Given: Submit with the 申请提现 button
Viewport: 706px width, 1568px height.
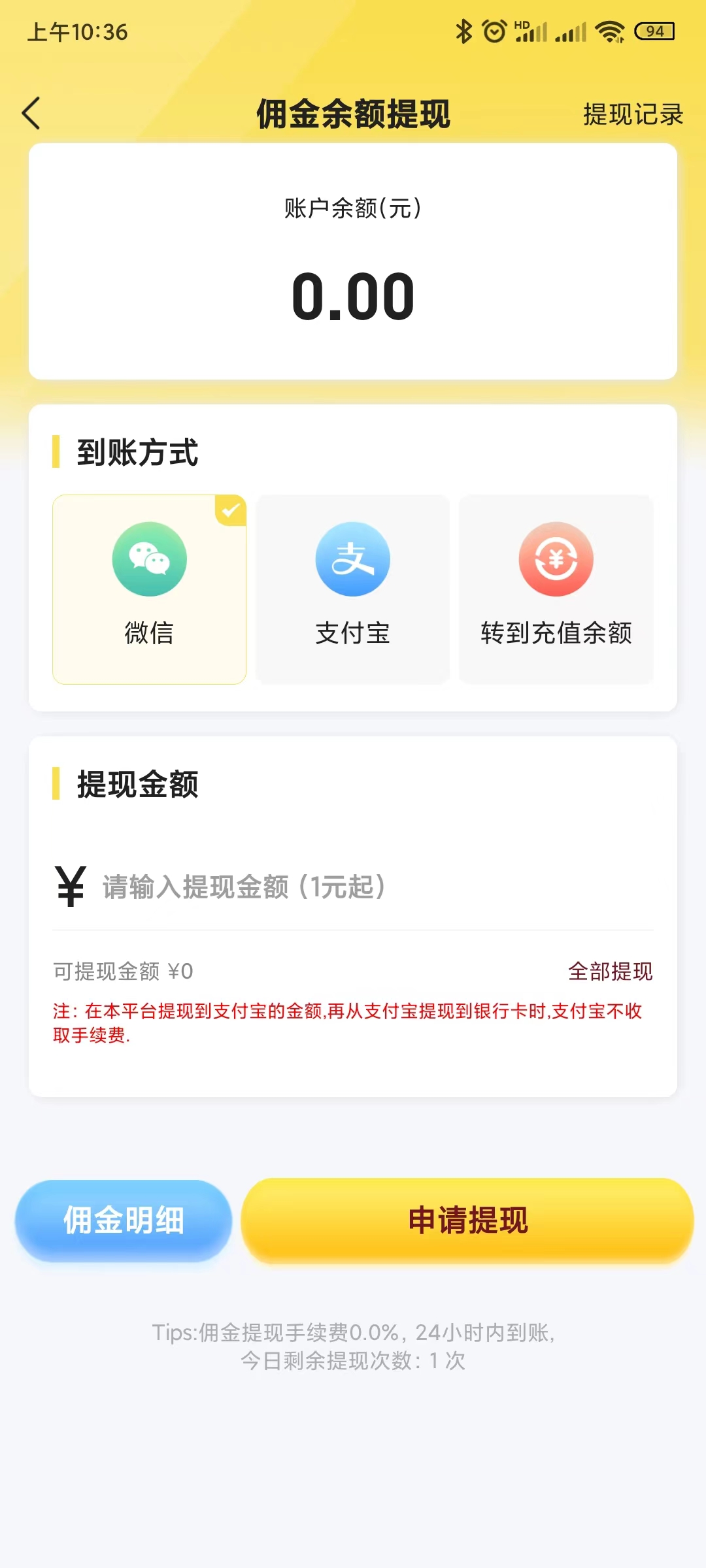Looking at the screenshot, I should pyautogui.click(x=467, y=1220).
